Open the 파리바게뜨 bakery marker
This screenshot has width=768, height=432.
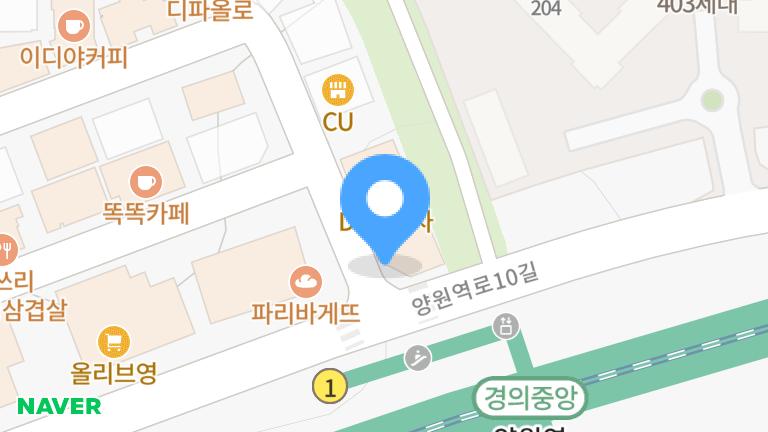coord(306,281)
